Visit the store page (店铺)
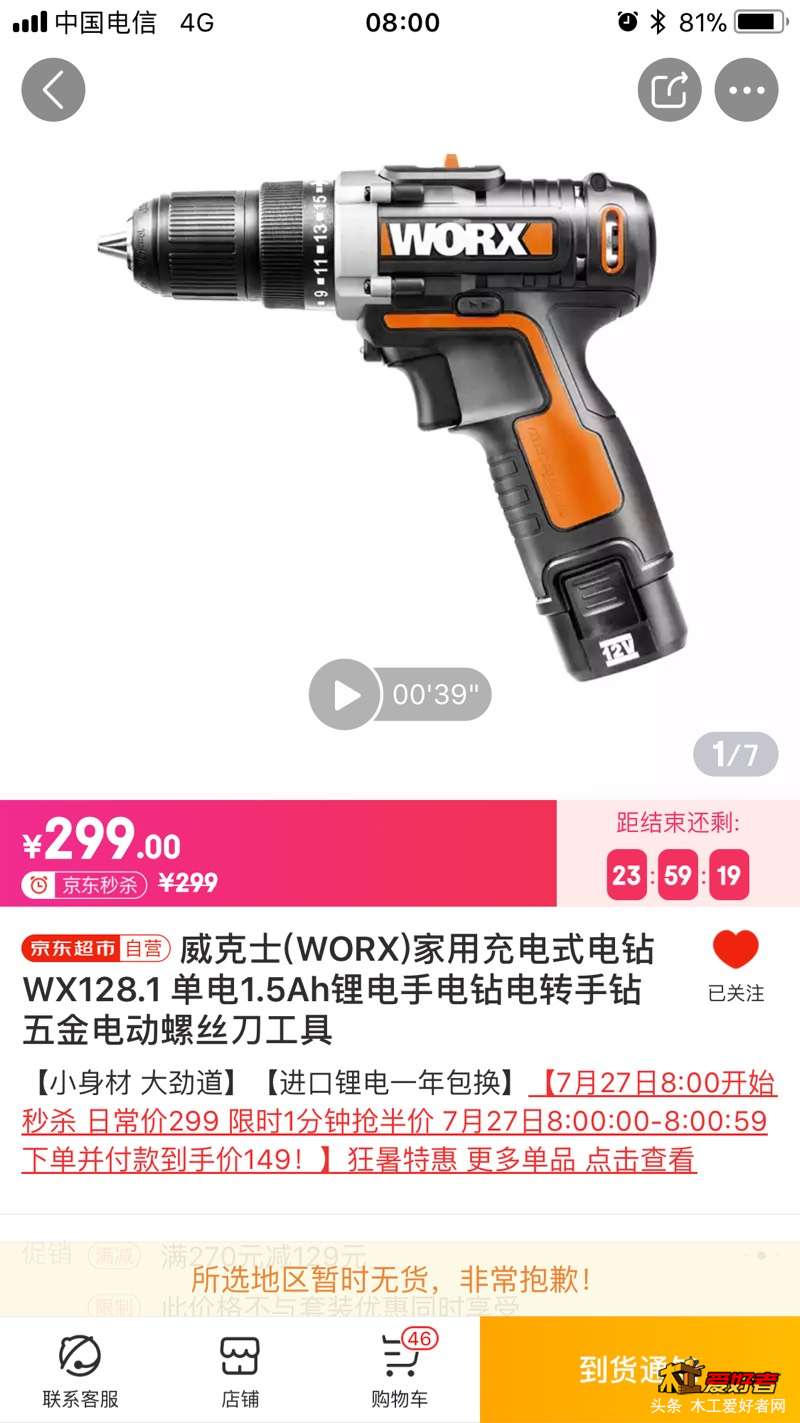Viewport: 800px width, 1423px height. click(240, 1370)
